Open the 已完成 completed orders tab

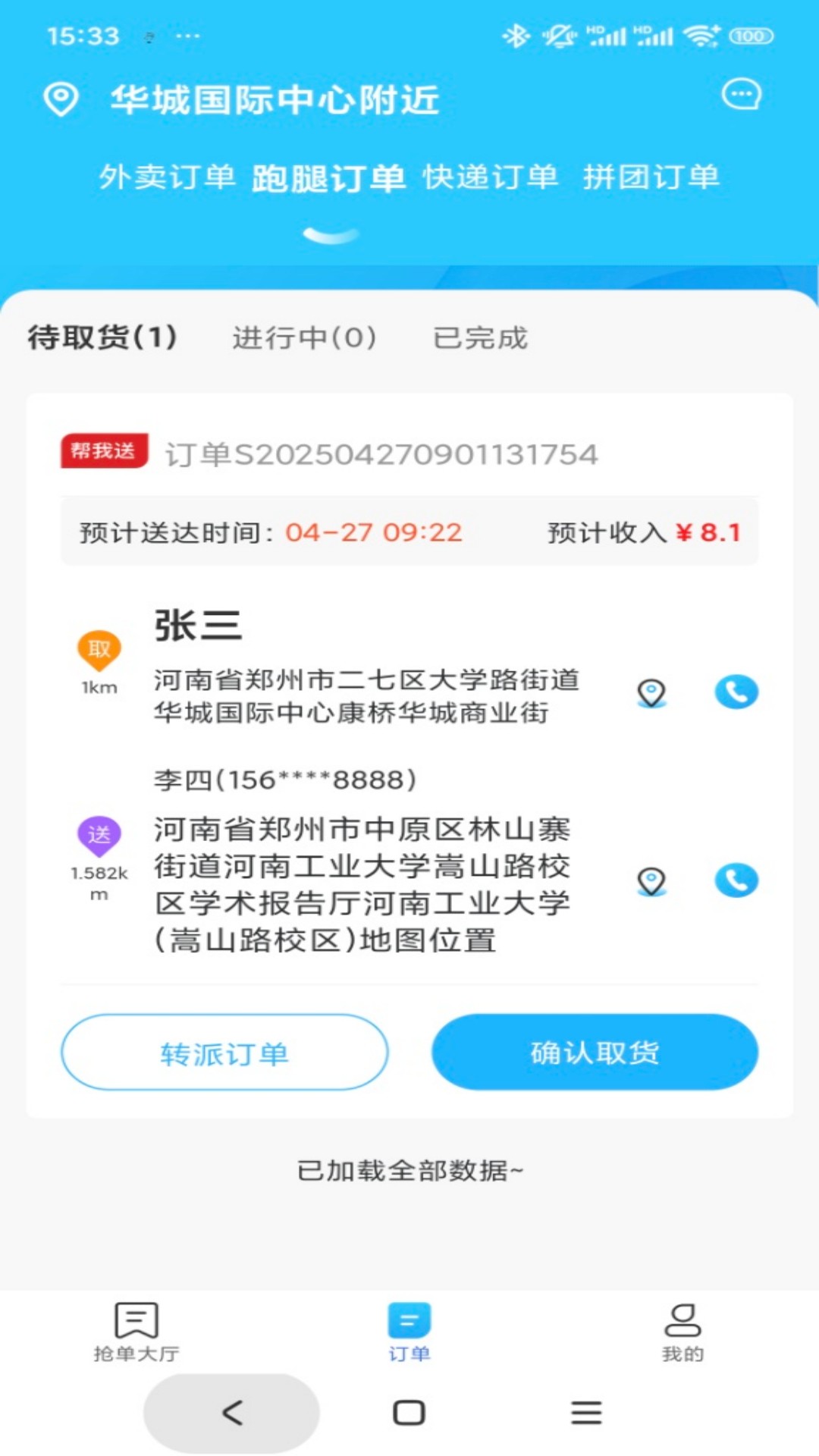[x=483, y=339]
